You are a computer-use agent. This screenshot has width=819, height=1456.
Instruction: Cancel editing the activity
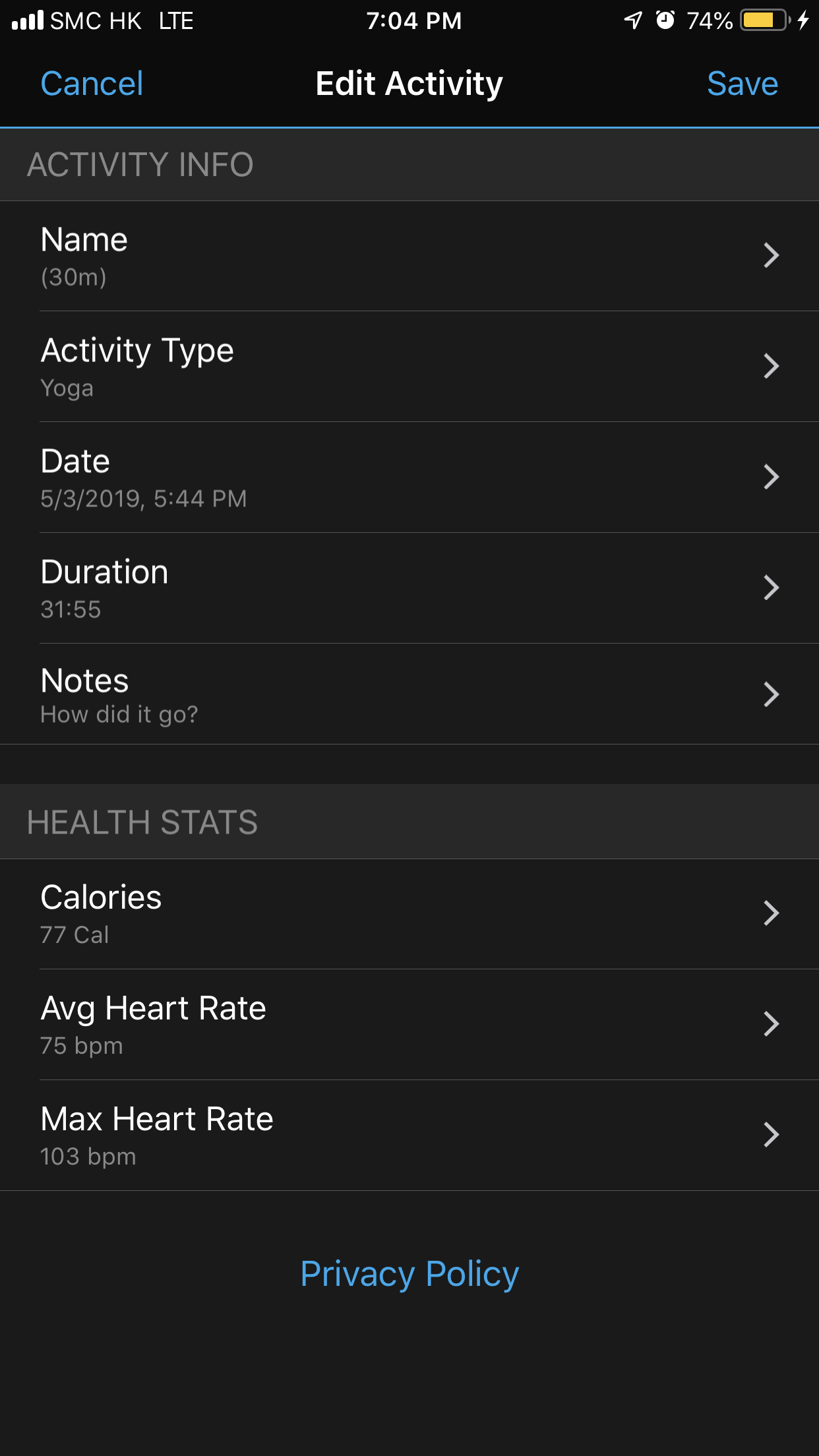[x=92, y=84]
